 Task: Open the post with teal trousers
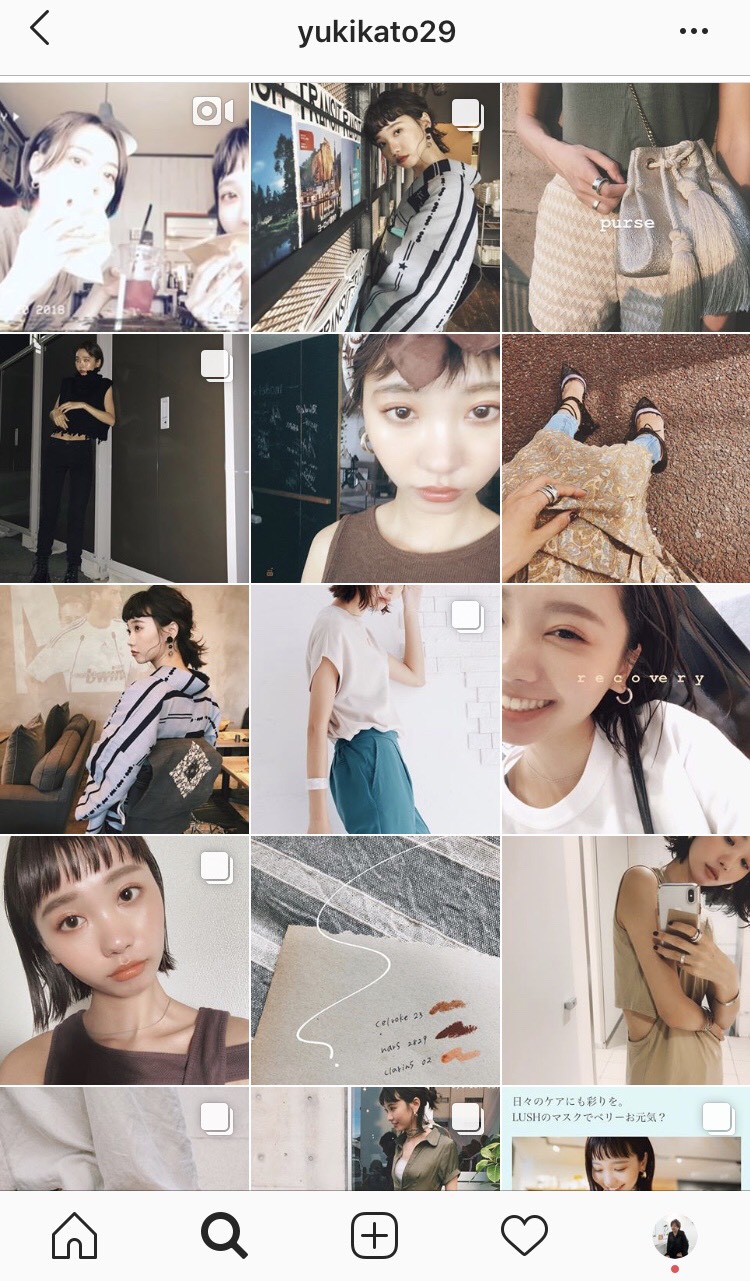pyautogui.click(x=375, y=709)
